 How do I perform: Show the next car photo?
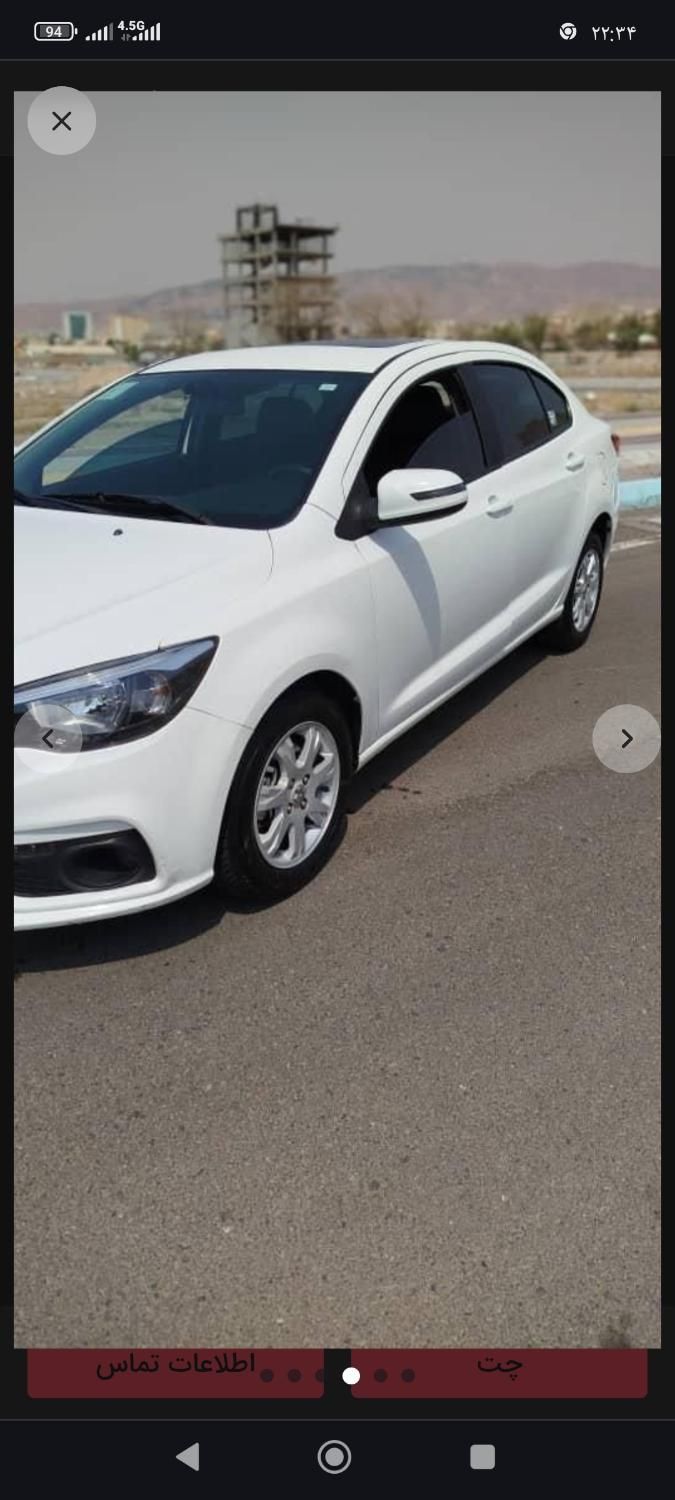pyautogui.click(x=626, y=739)
